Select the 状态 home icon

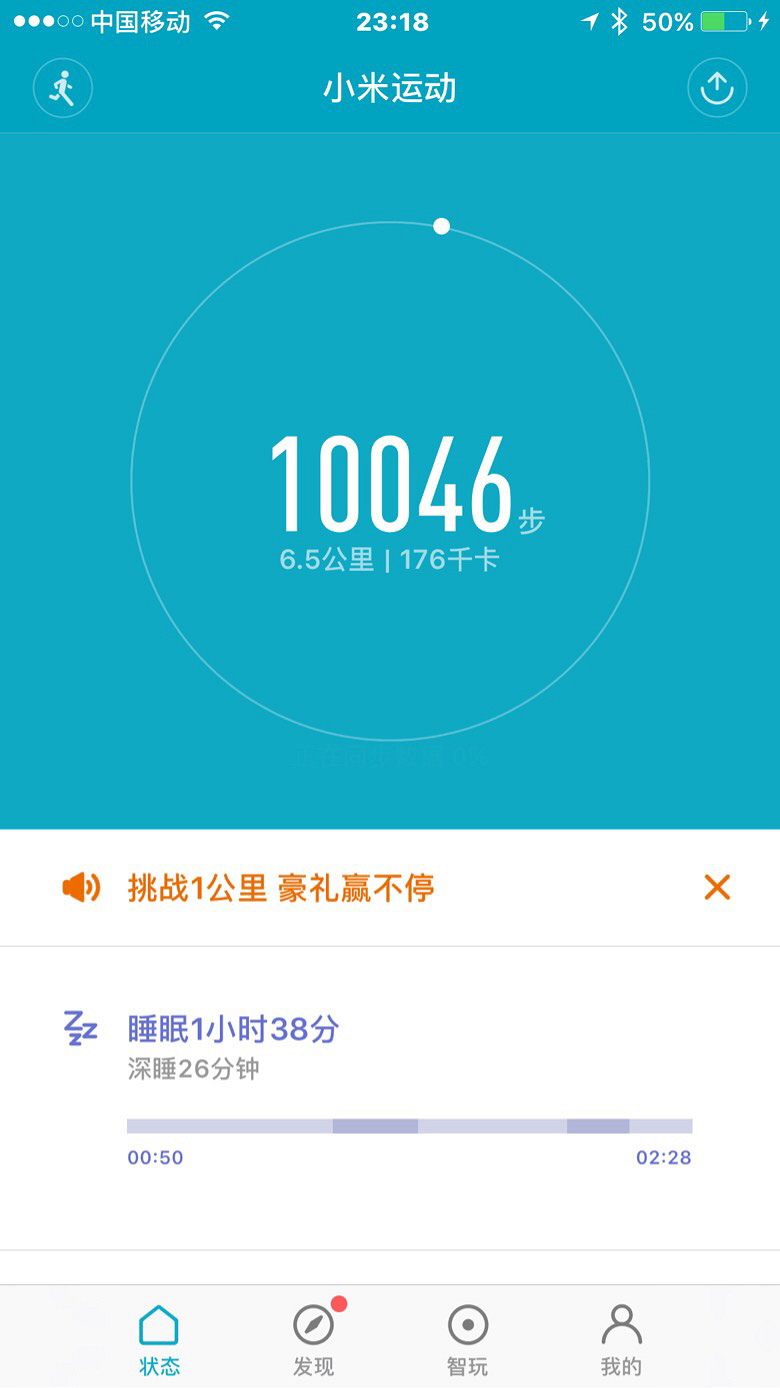159,1320
